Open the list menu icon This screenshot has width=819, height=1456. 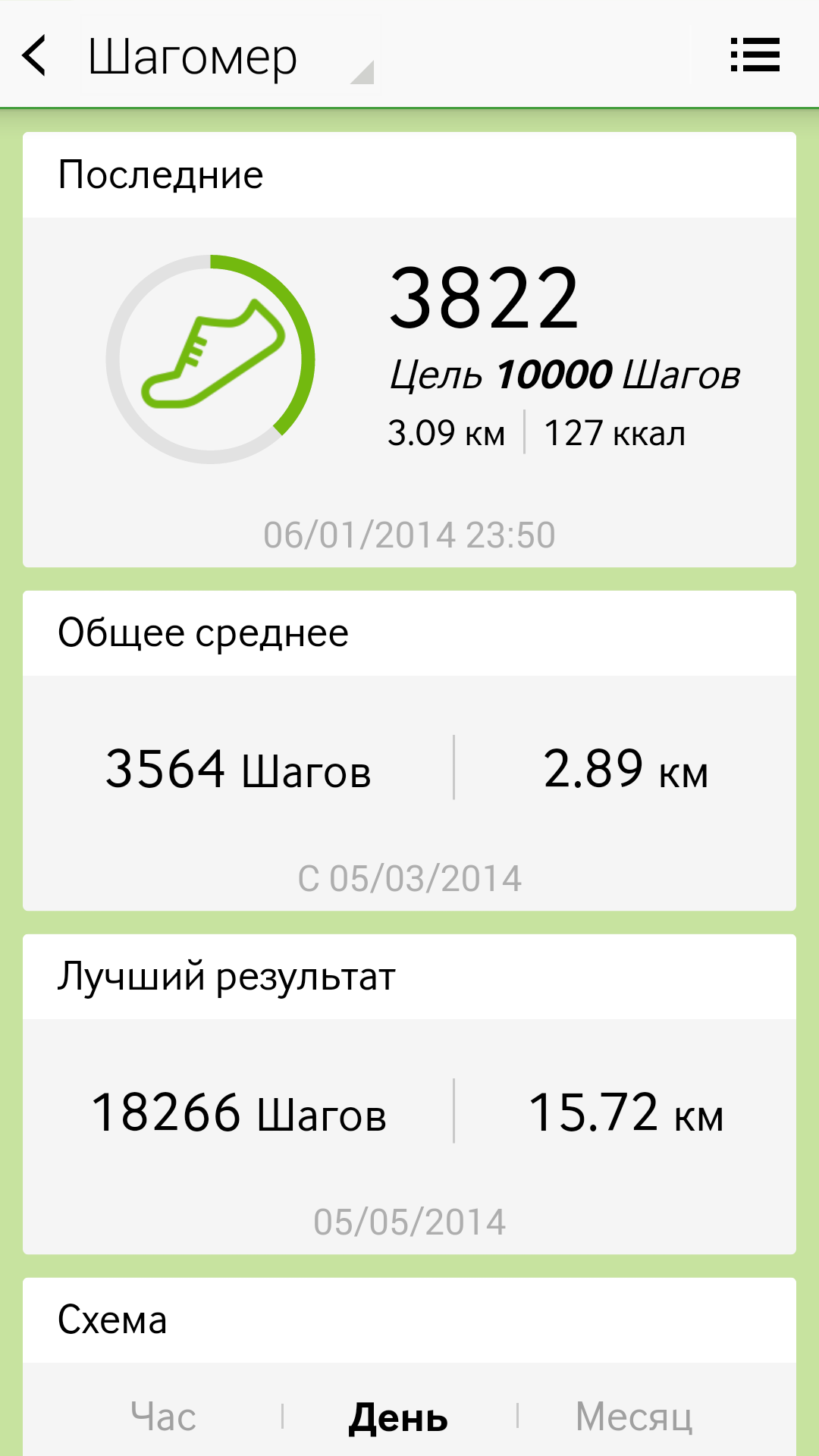pos(755,55)
